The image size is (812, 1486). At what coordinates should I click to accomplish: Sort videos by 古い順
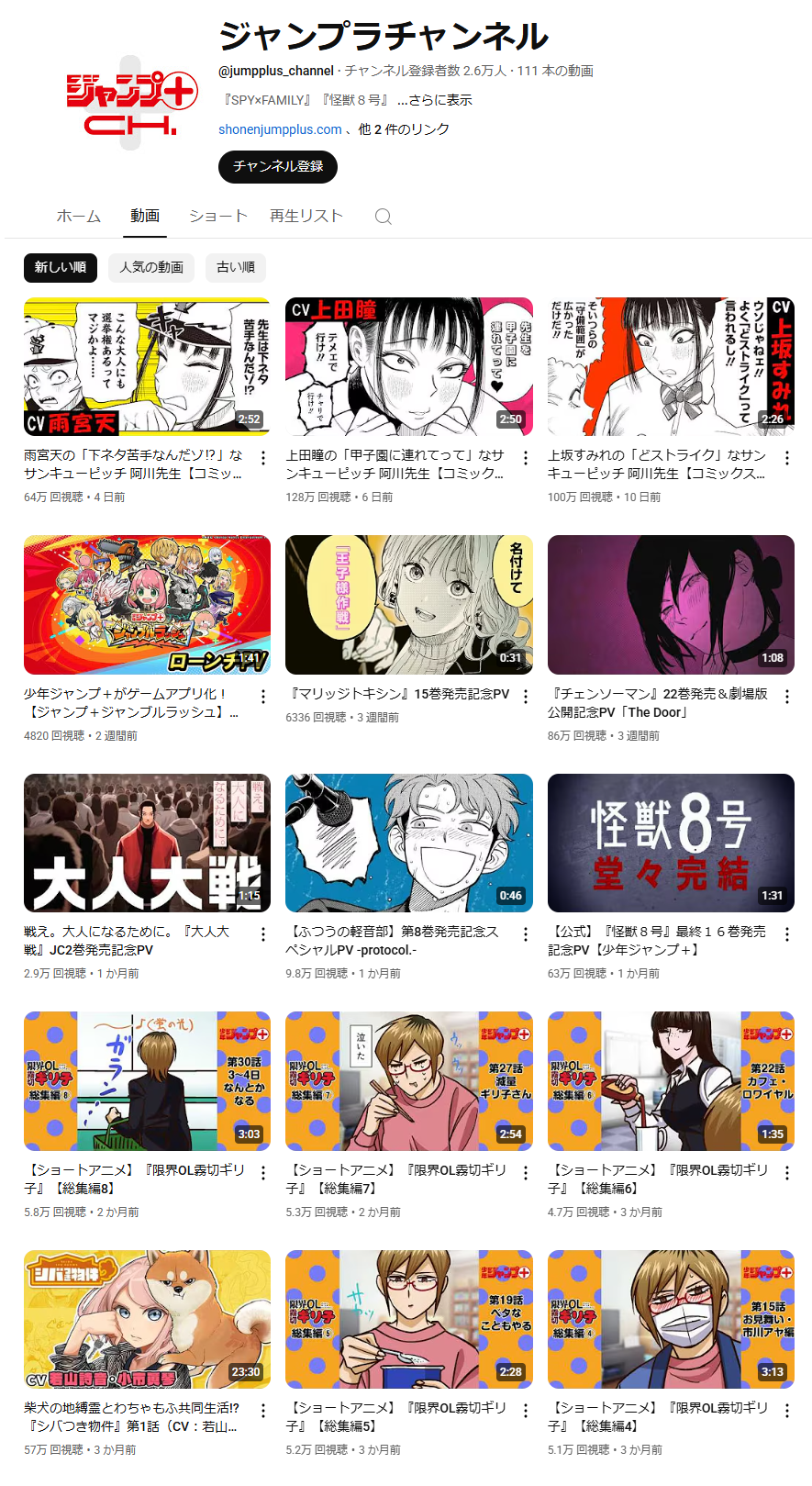(x=235, y=267)
